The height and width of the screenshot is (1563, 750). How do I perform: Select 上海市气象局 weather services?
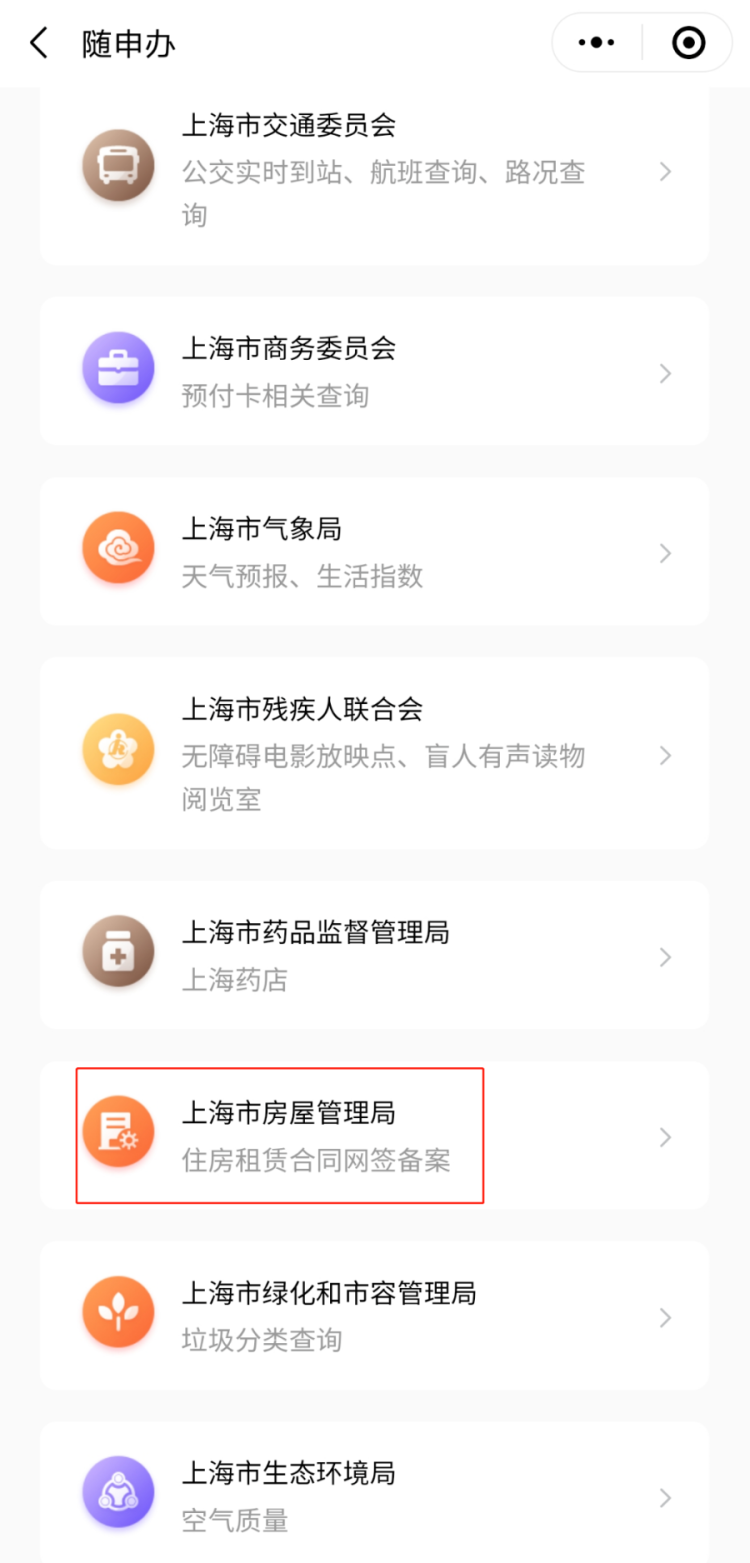(x=374, y=552)
